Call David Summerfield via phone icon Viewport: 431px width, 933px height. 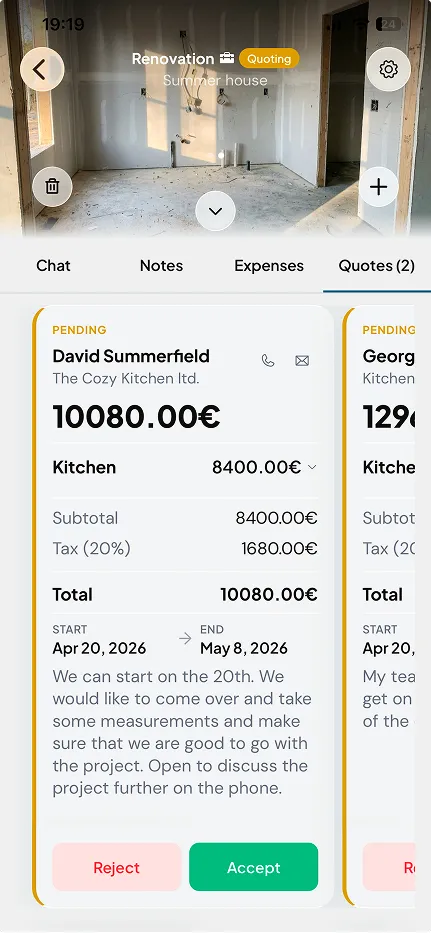(x=268, y=361)
